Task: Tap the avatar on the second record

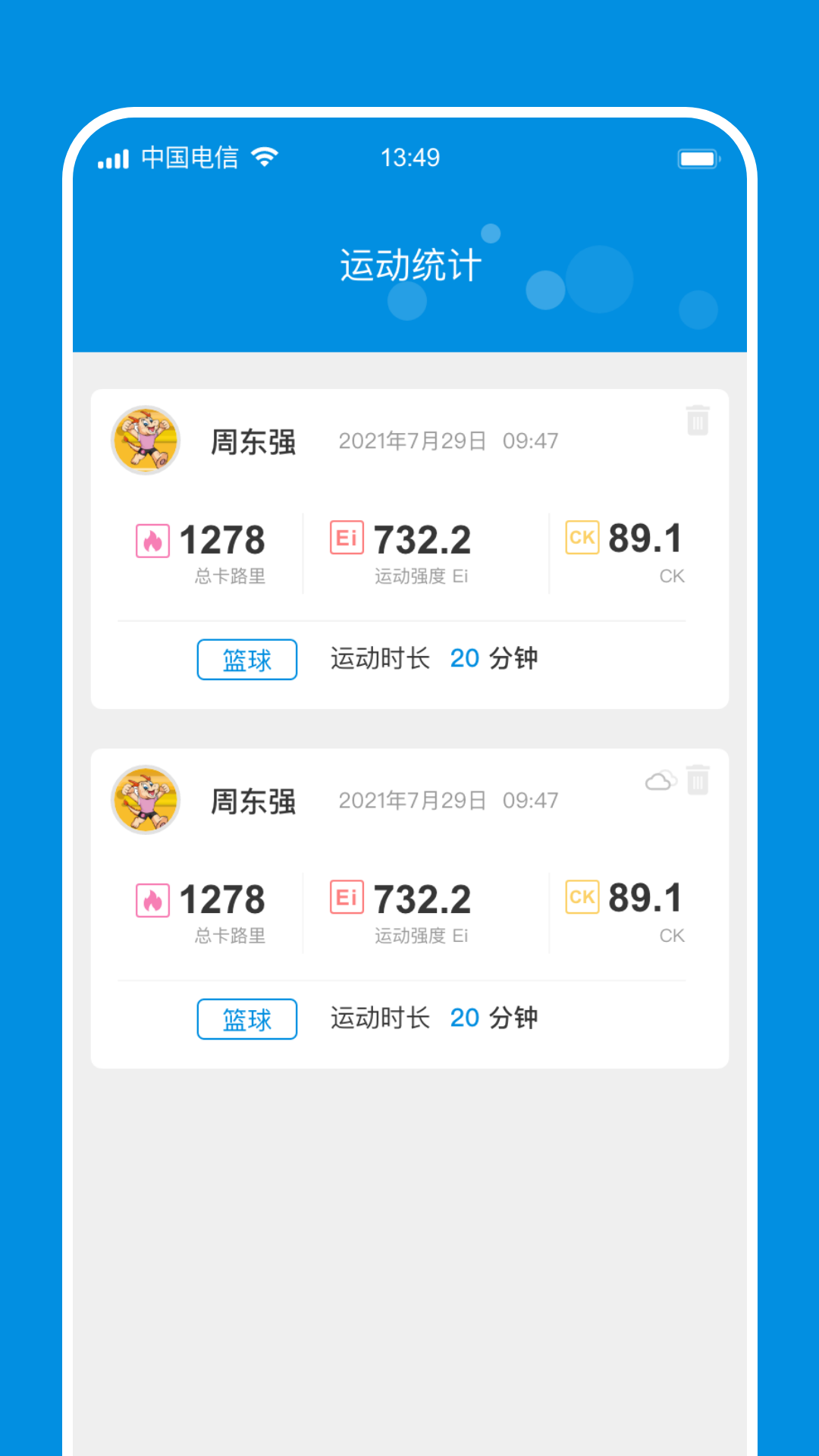Action: pyautogui.click(x=145, y=801)
